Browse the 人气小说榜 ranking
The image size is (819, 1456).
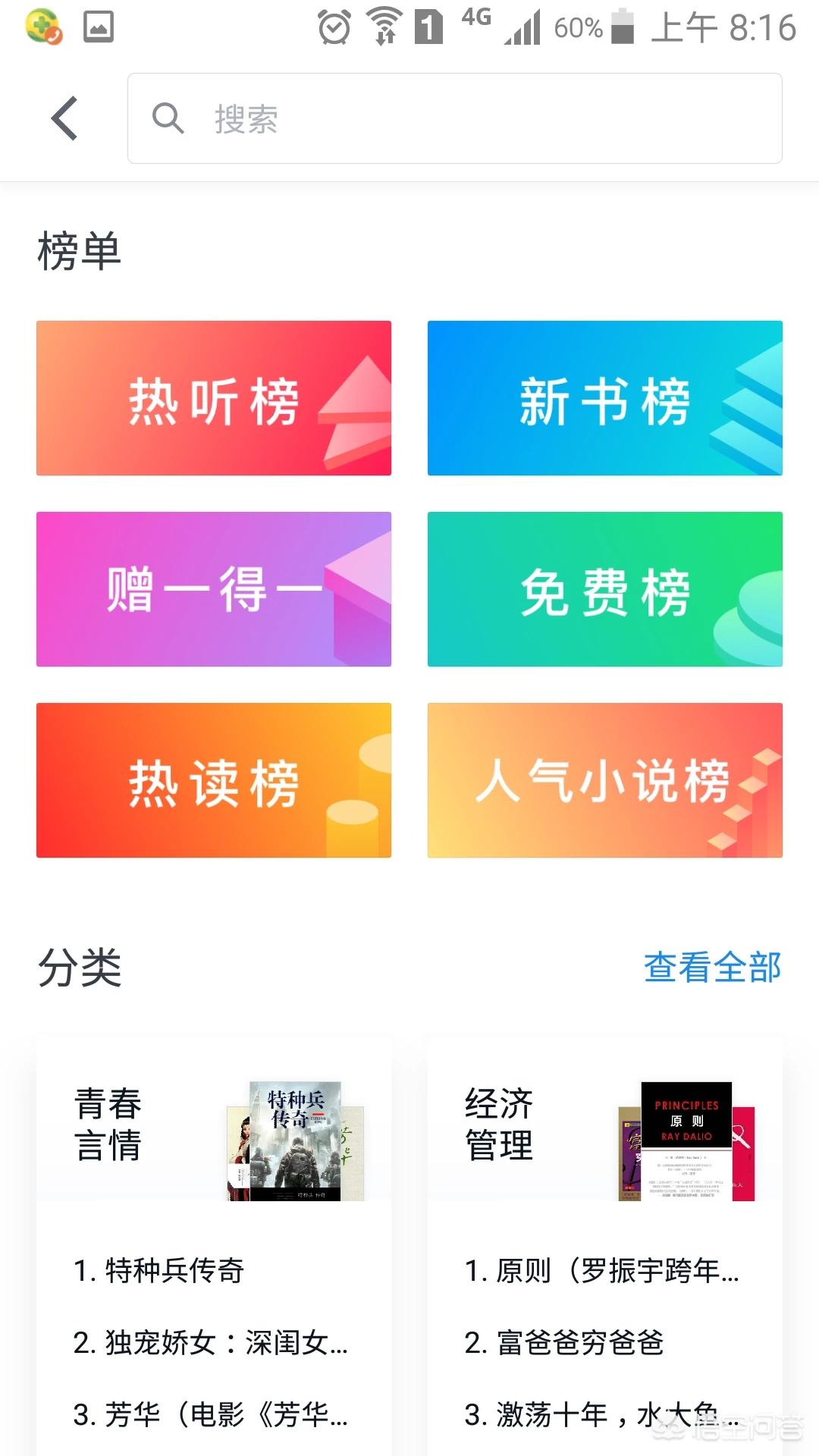(x=604, y=780)
